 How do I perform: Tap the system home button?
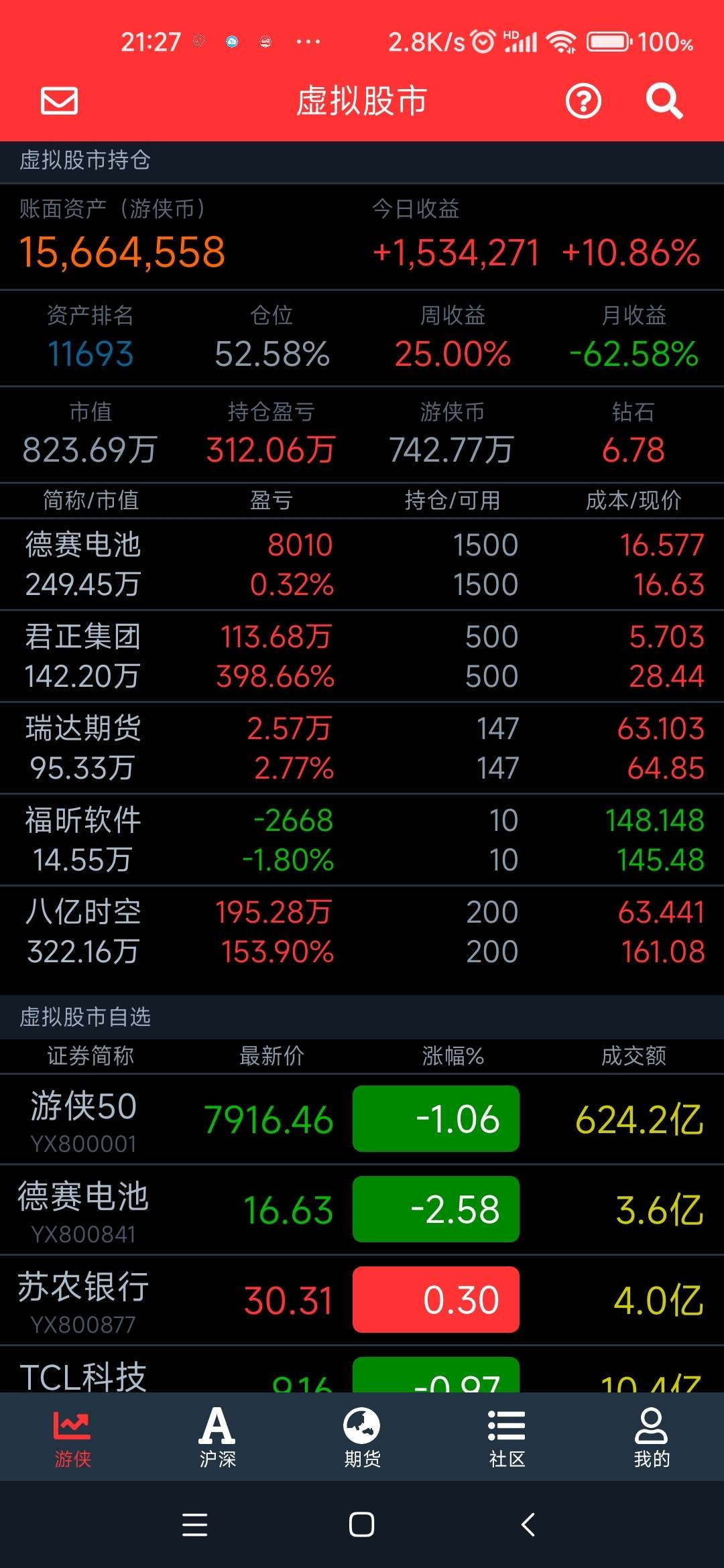tap(362, 1524)
